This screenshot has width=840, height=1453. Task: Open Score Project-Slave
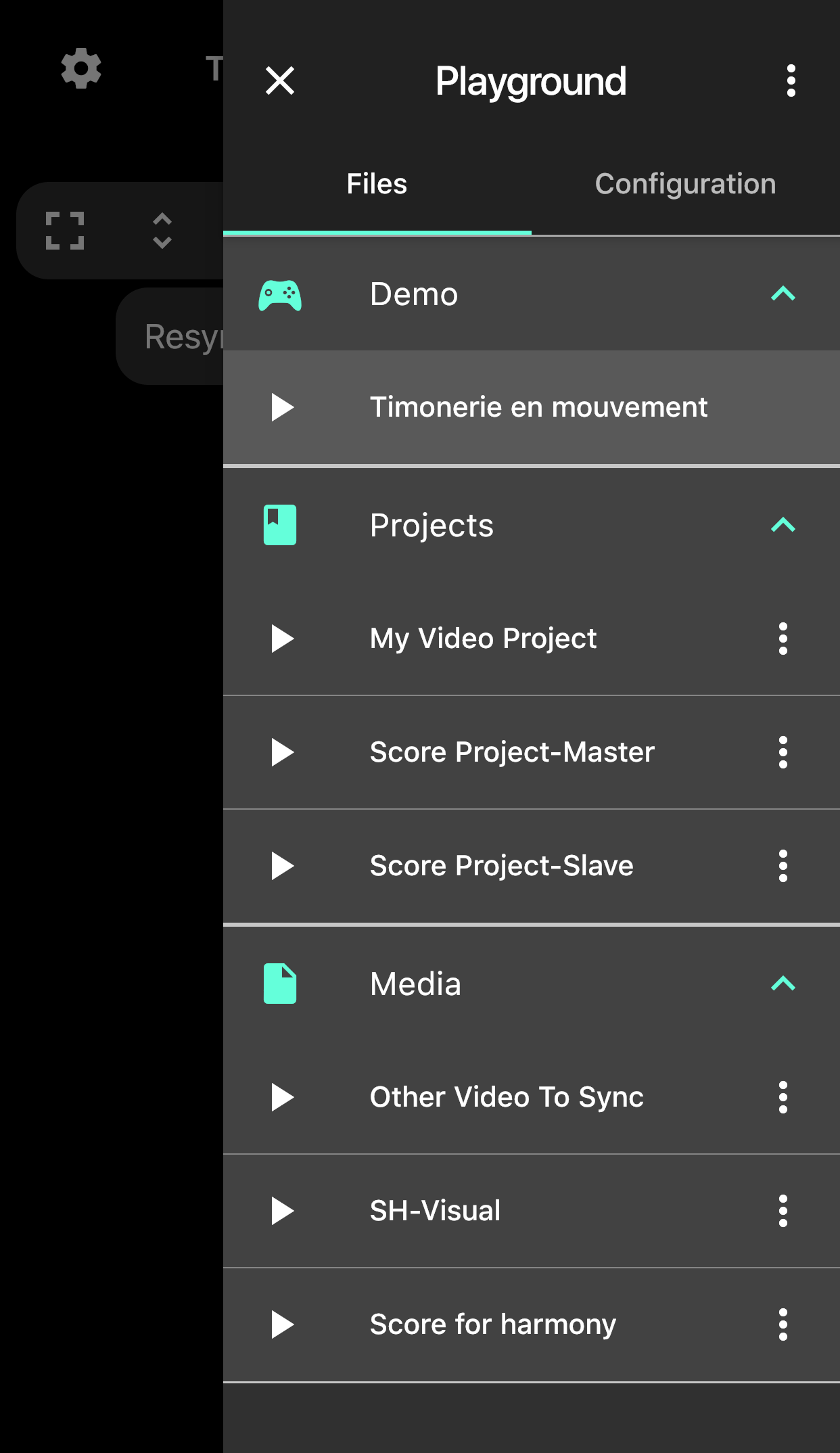pyautogui.click(x=500, y=866)
